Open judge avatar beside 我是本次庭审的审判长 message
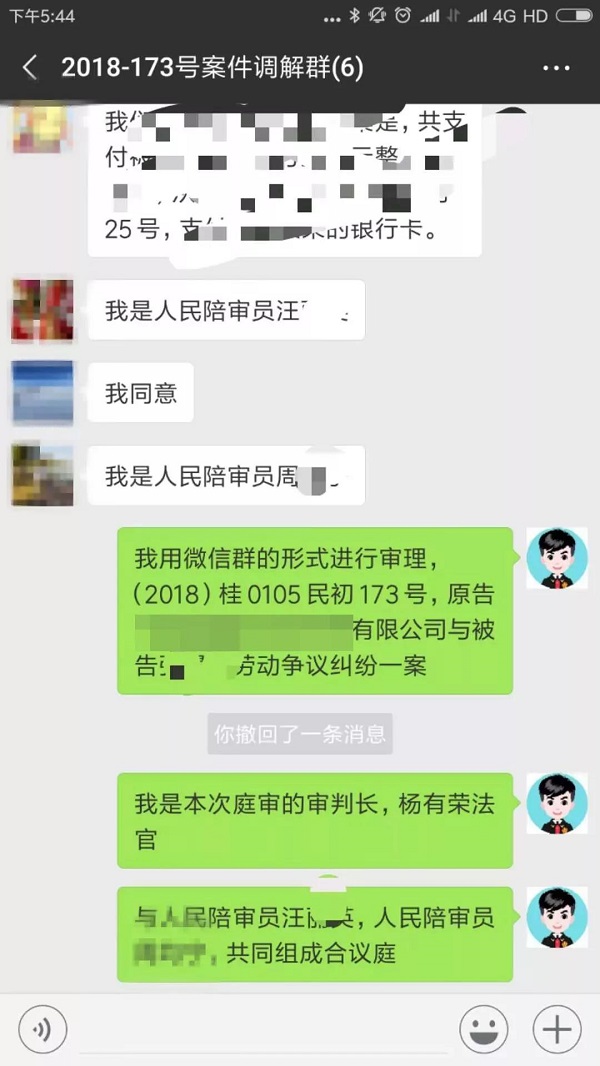The height and width of the screenshot is (1066, 600). 557,803
